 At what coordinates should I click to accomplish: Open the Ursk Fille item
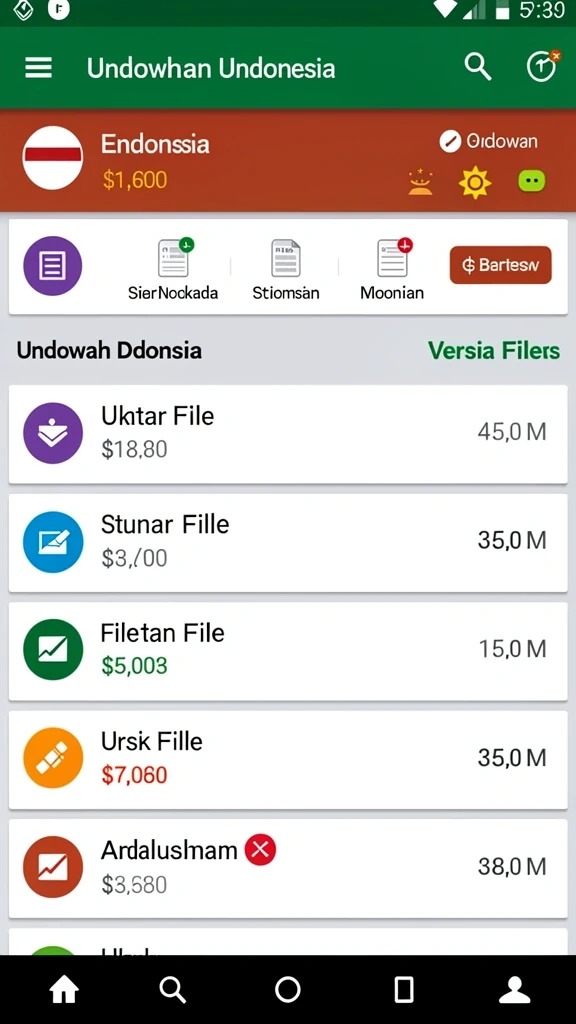pyautogui.click(x=288, y=760)
